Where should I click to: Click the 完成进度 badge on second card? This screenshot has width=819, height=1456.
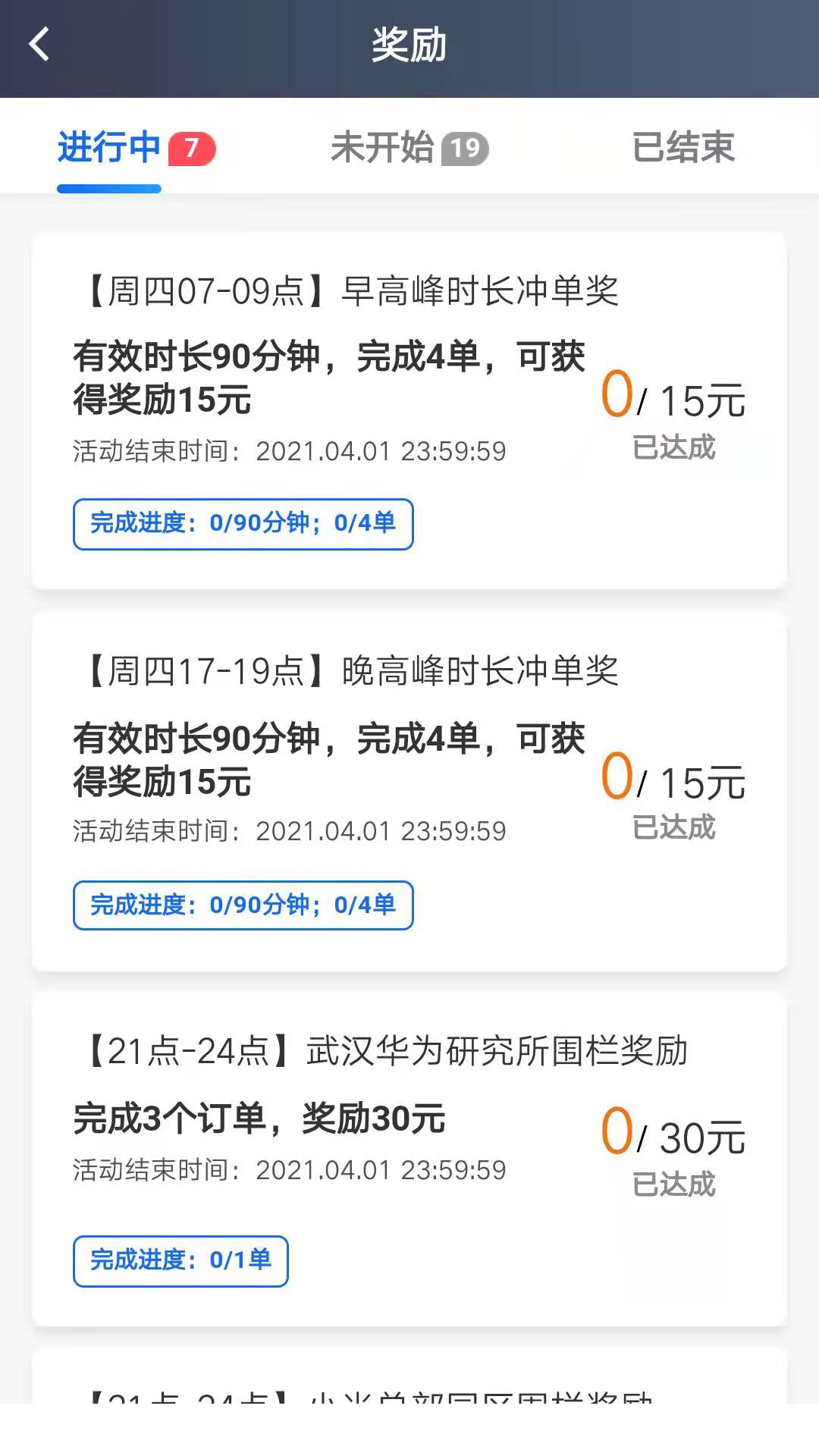pyautogui.click(x=243, y=905)
